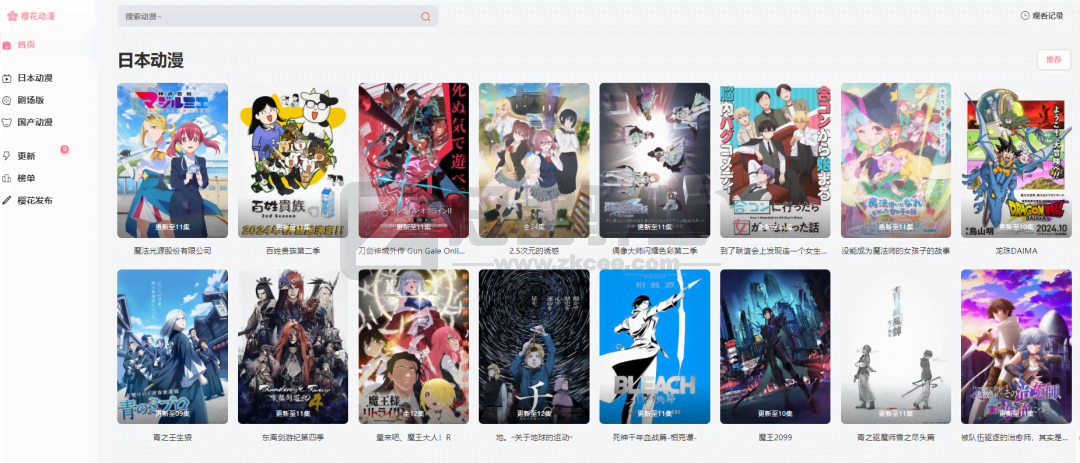1080x463 pixels.
Task: Open 龙珠DAIMA anime card
Action: [1016, 160]
